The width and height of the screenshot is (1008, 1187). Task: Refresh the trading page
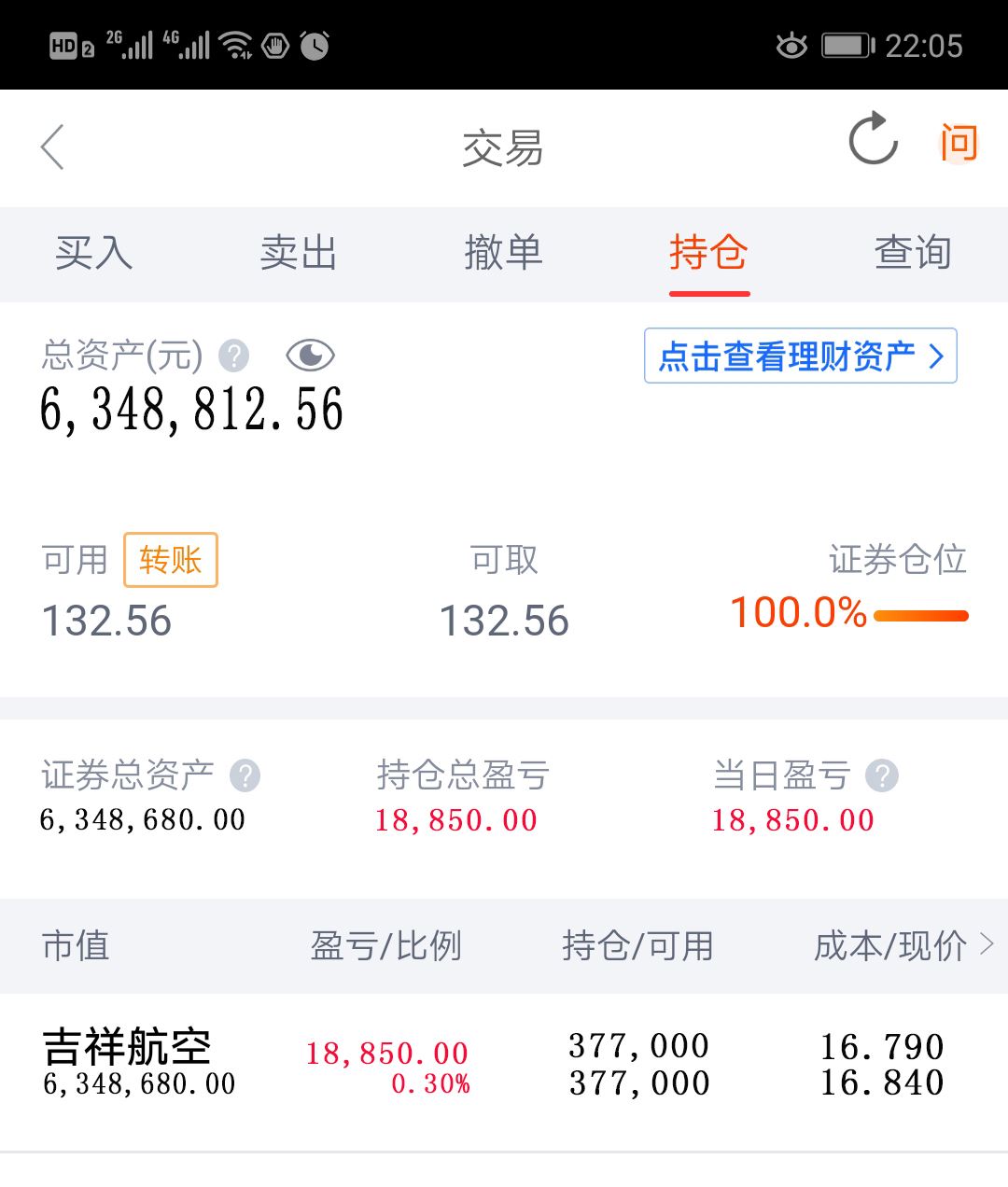pos(873,140)
